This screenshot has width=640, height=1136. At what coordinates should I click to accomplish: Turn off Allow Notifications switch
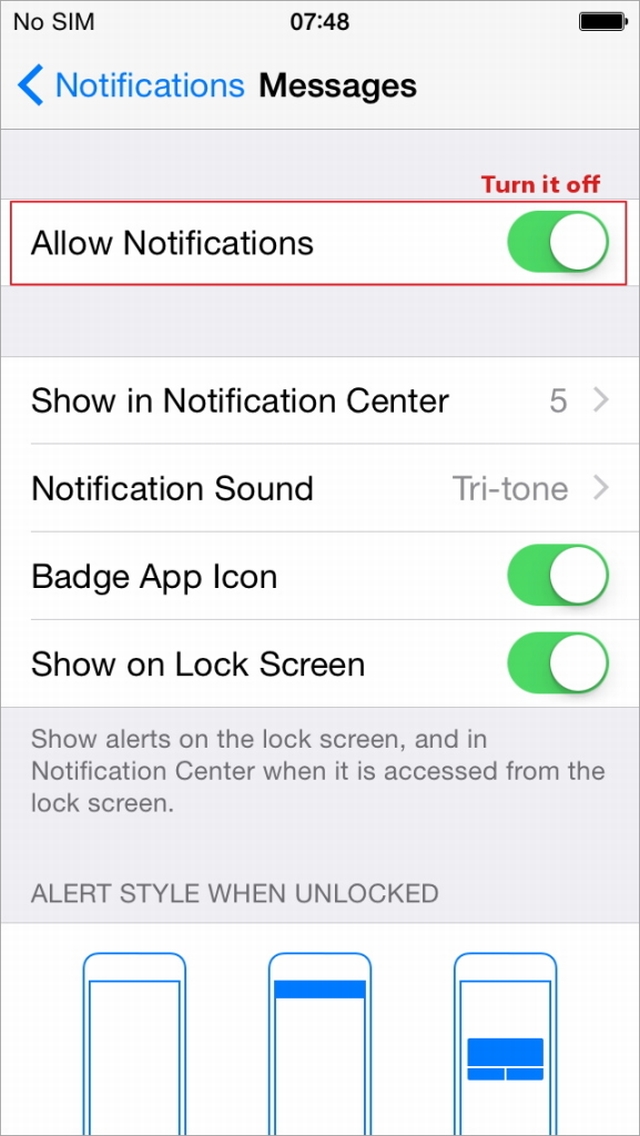[557, 243]
